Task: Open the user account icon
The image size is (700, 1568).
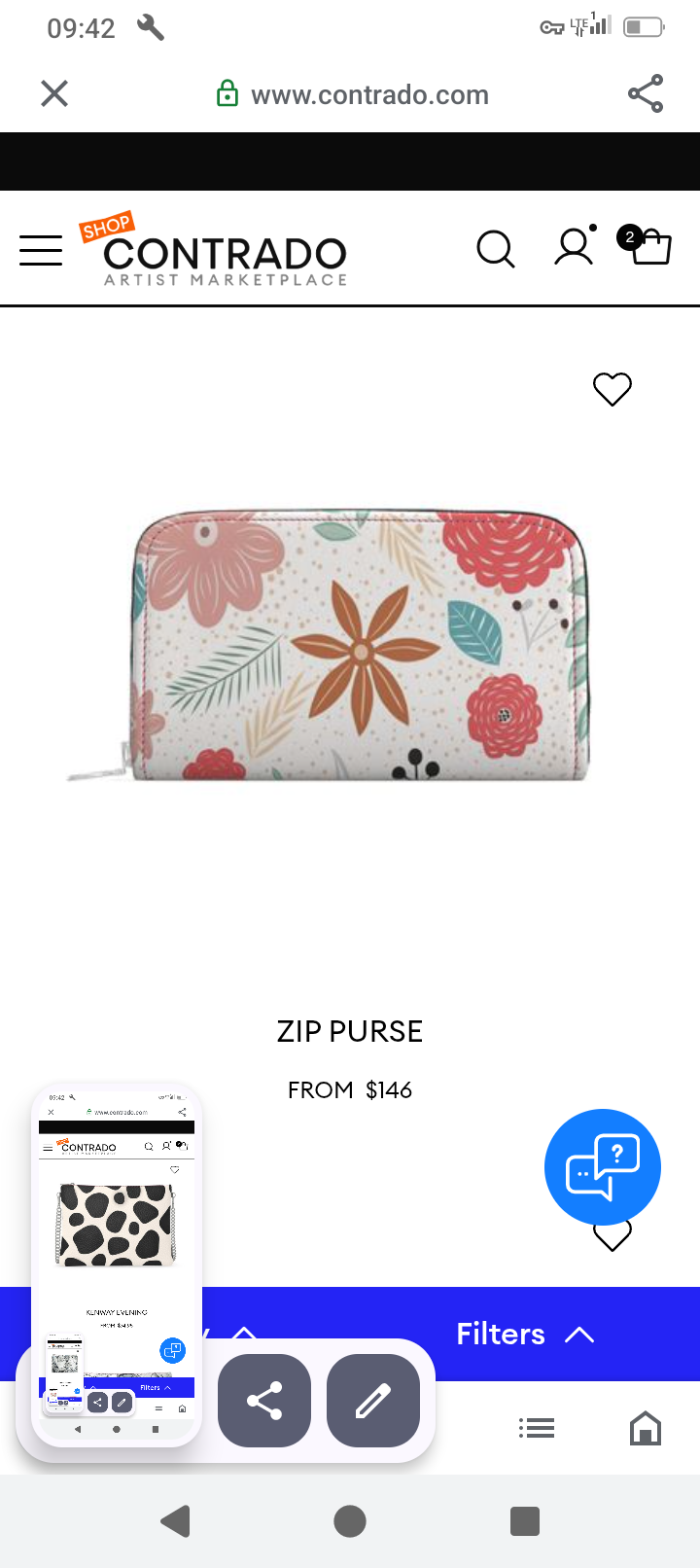Action: 574,247
